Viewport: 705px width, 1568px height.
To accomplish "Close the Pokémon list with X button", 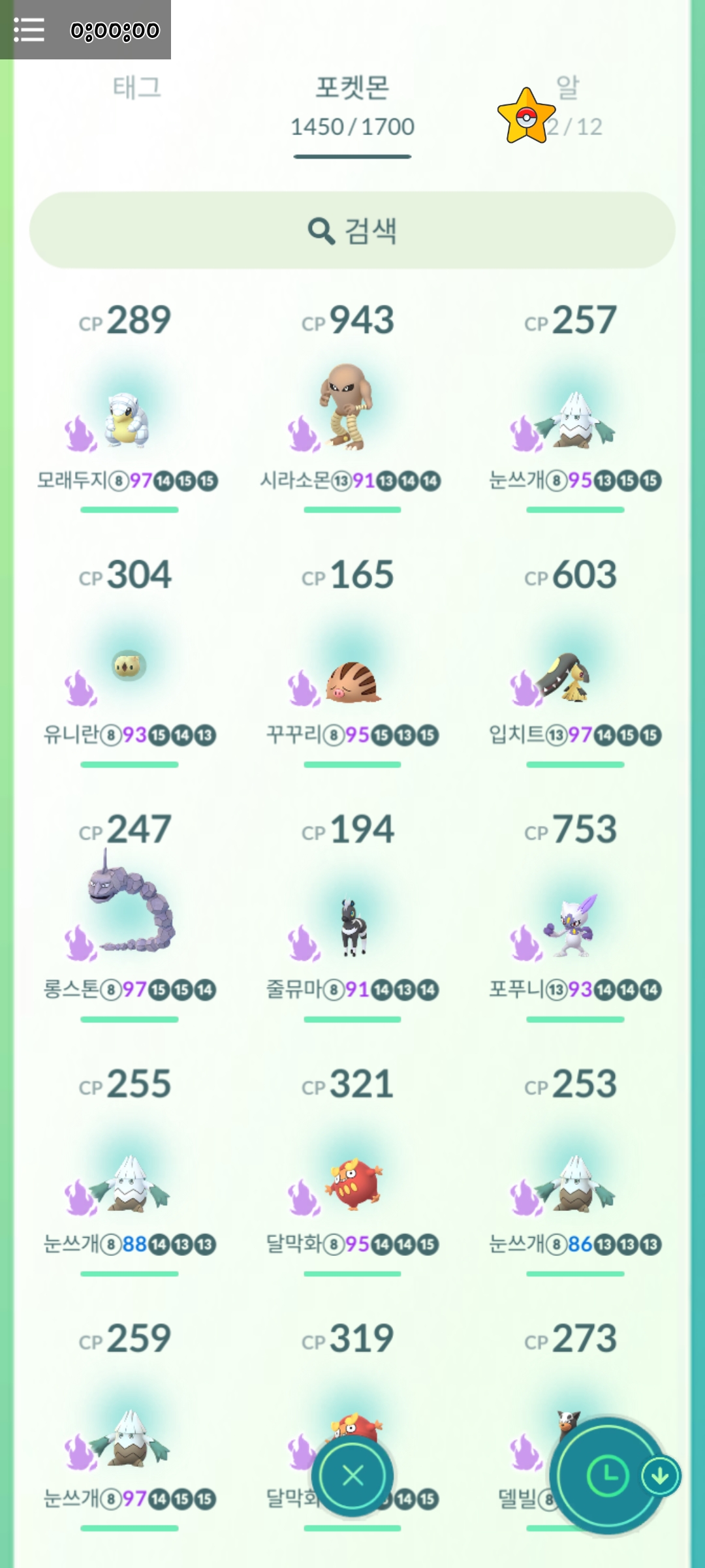I will click(352, 1475).
